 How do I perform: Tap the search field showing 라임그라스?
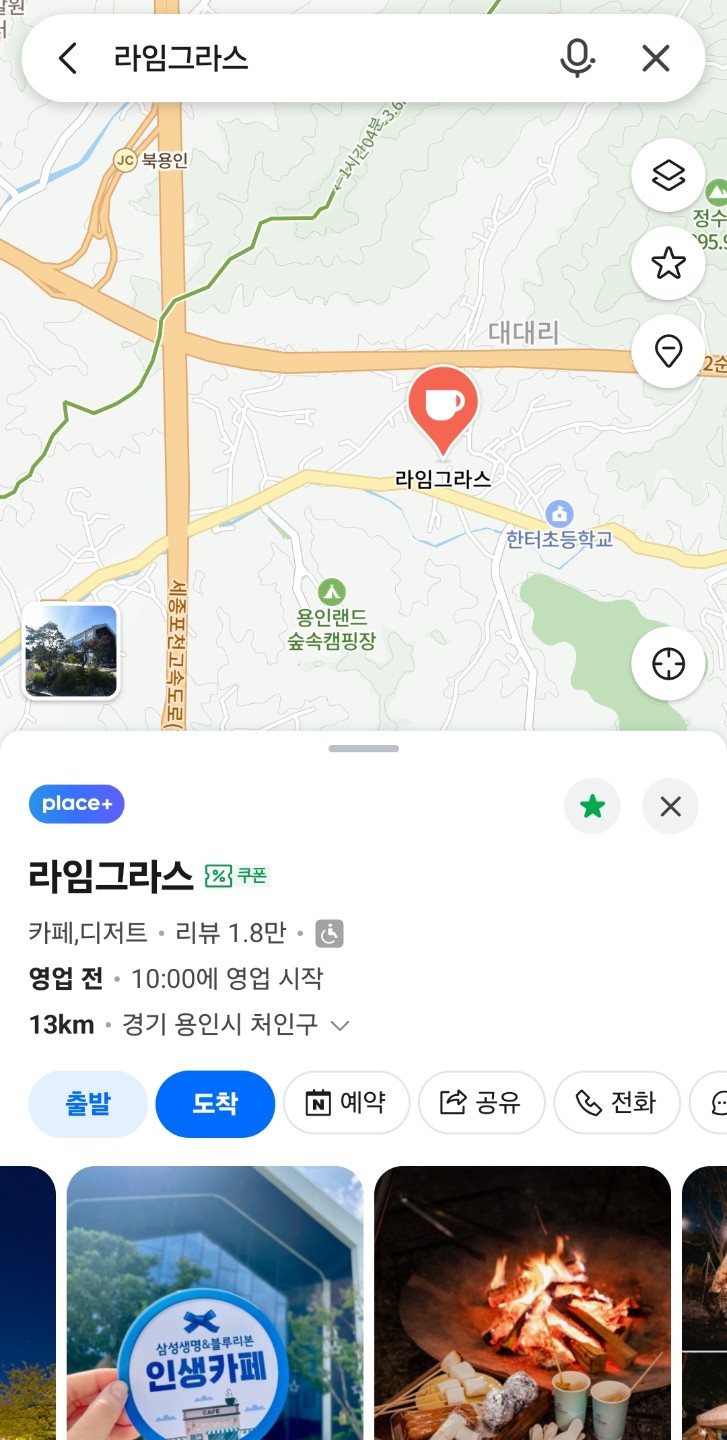(320, 59)
